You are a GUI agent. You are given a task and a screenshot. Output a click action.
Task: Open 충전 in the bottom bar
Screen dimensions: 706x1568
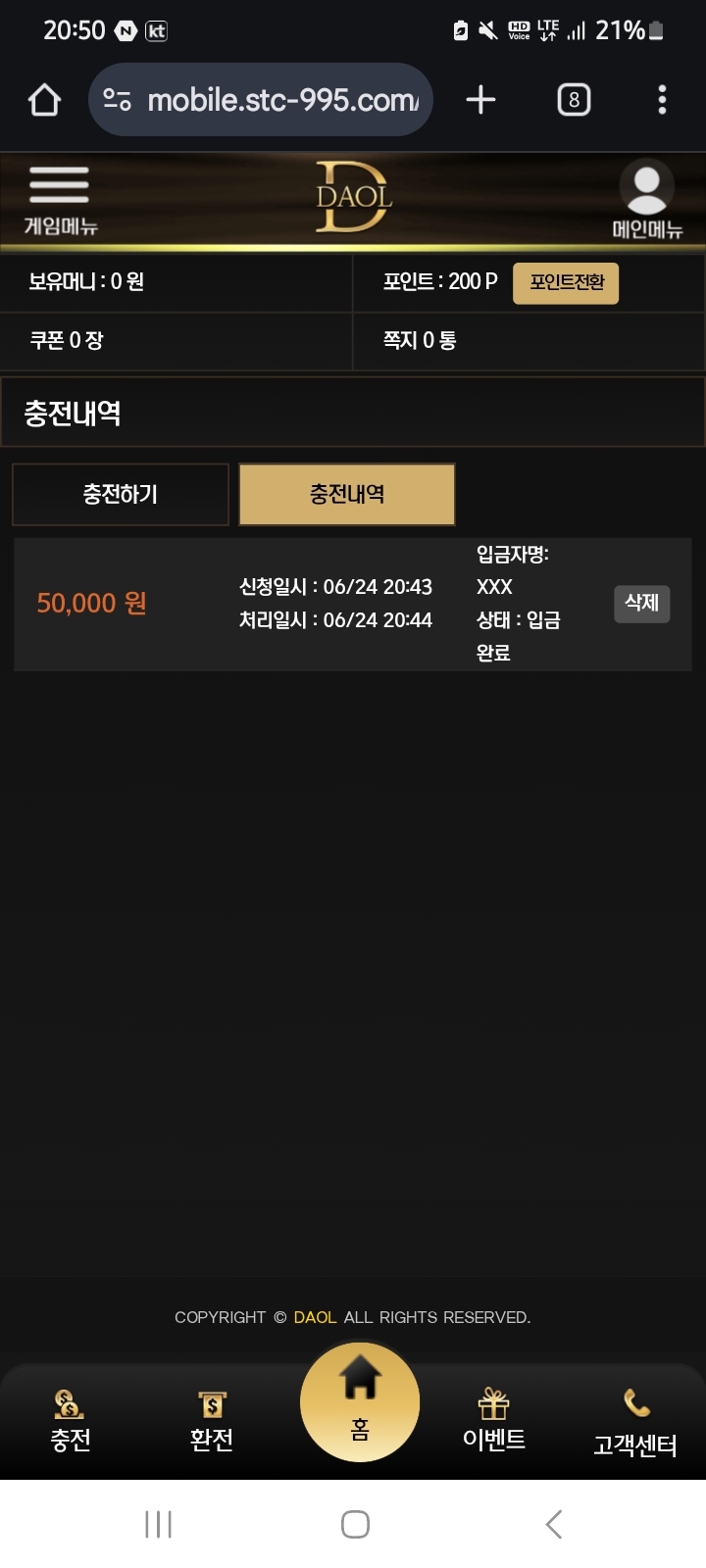coord(70,1419)
